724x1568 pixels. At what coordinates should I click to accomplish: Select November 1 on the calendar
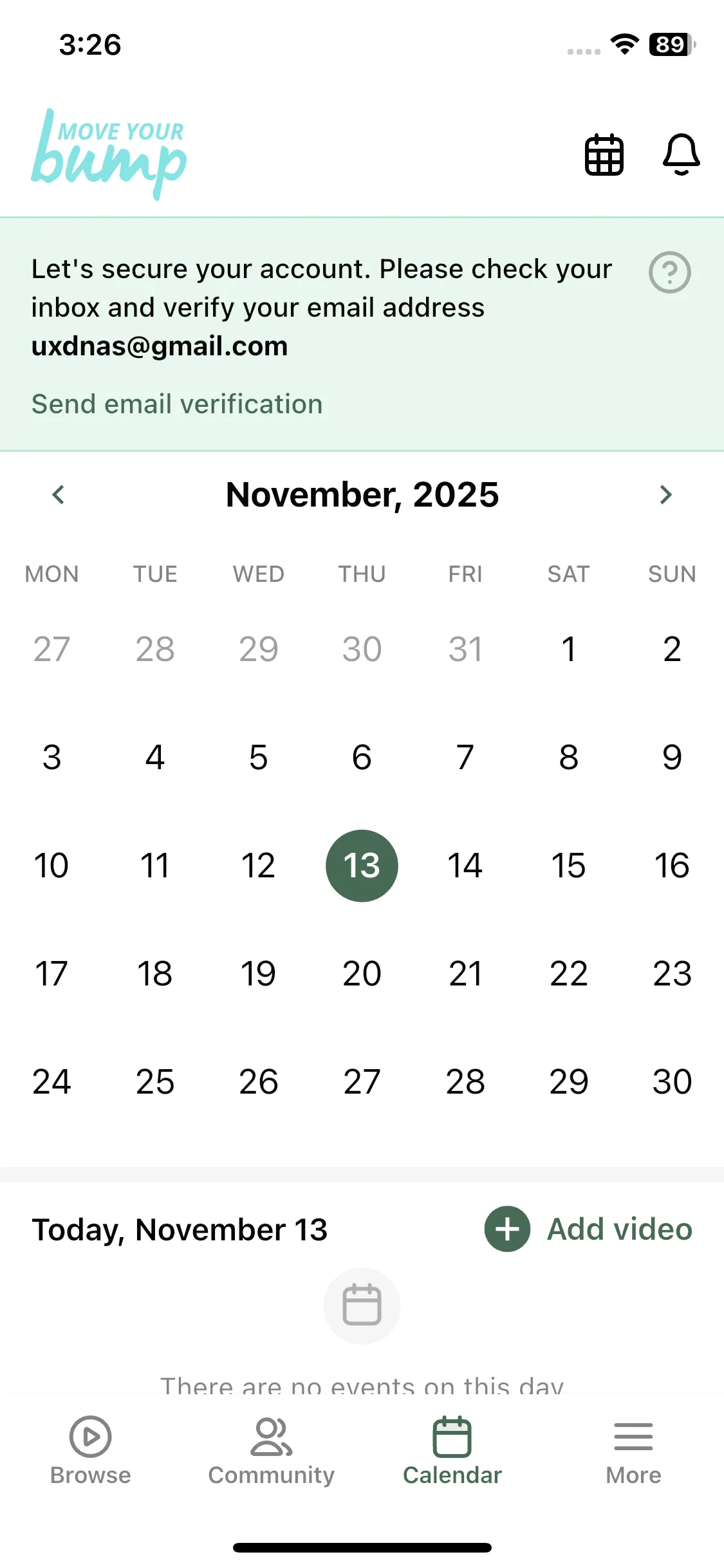pos(568,649)
